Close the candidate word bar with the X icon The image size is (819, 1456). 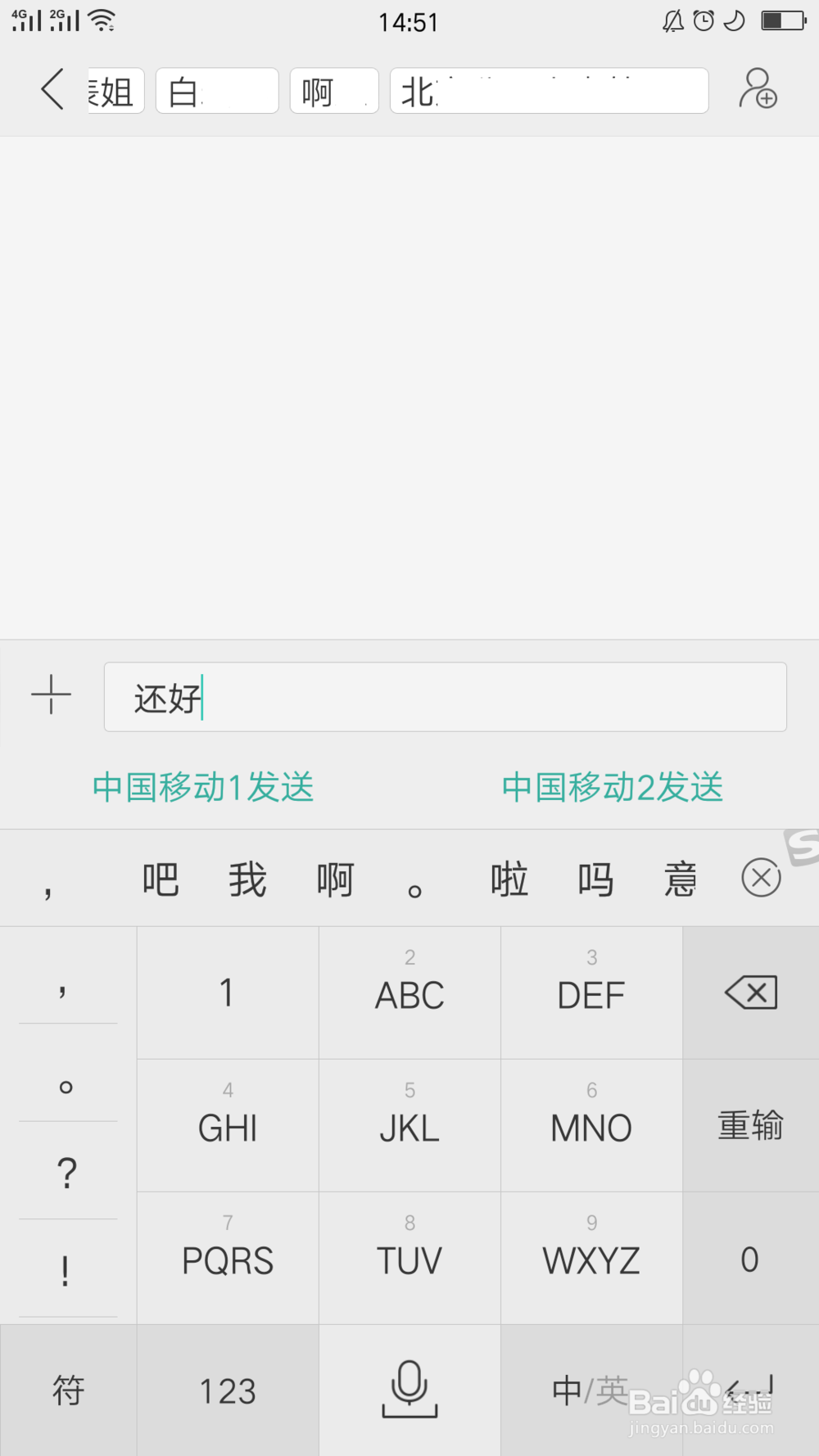(760, 877)
